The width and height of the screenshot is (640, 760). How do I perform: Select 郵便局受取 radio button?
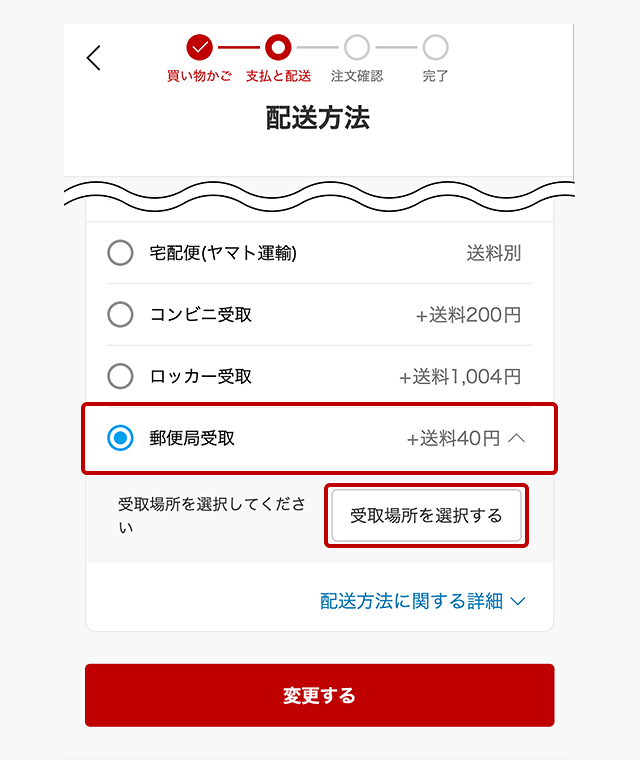pyautogui.click(x=120, y=438)
